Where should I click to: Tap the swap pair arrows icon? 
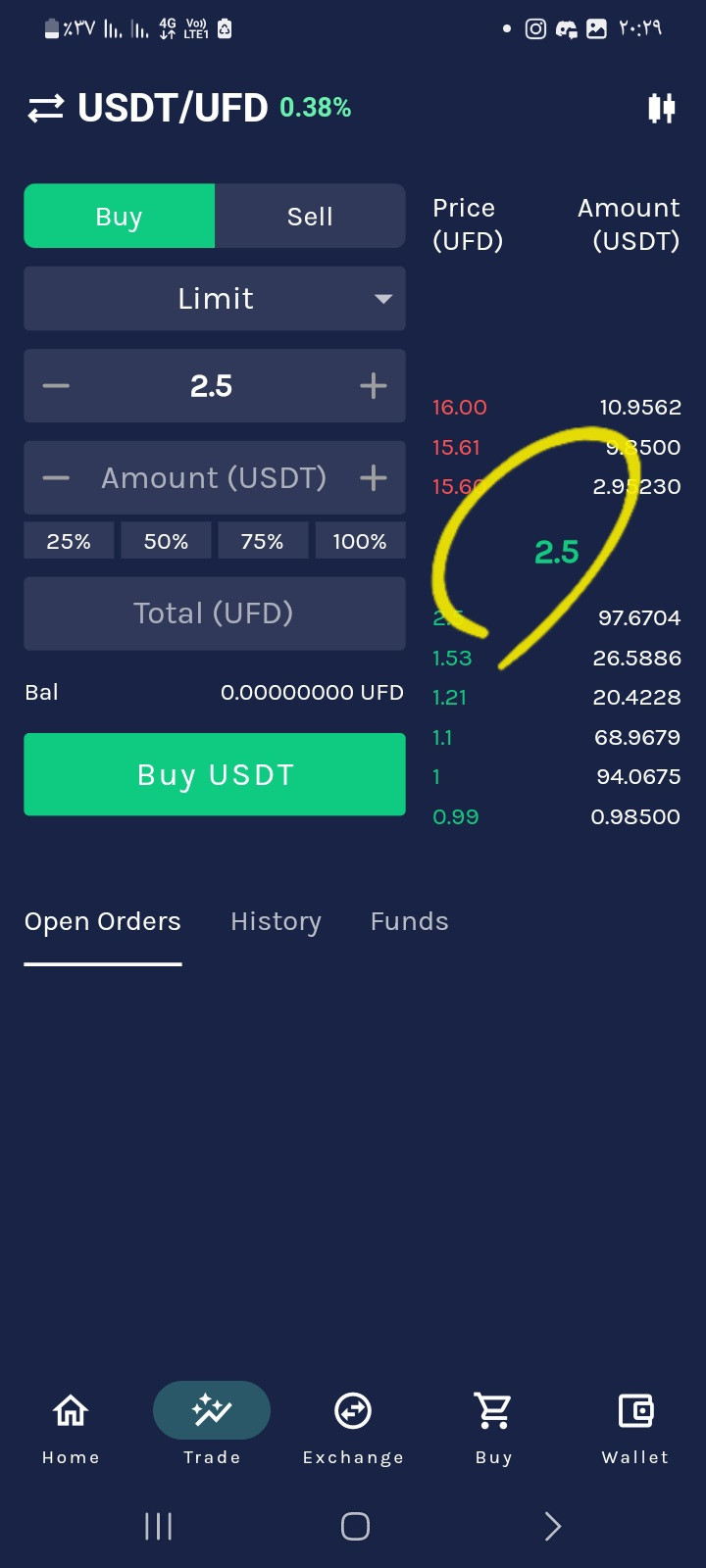[46, 108]
